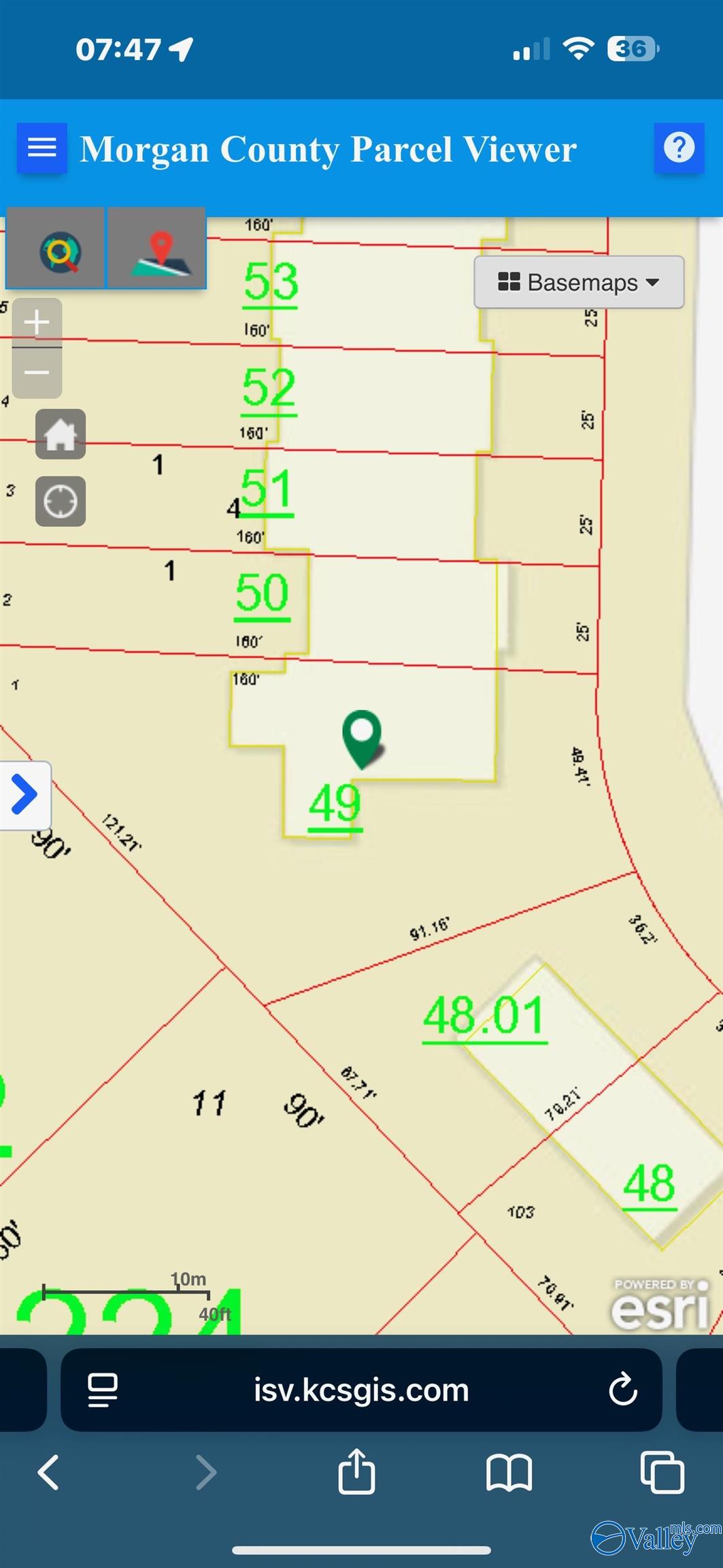
Task: Select the green pin on parcel 49
Action: (362, 737)
